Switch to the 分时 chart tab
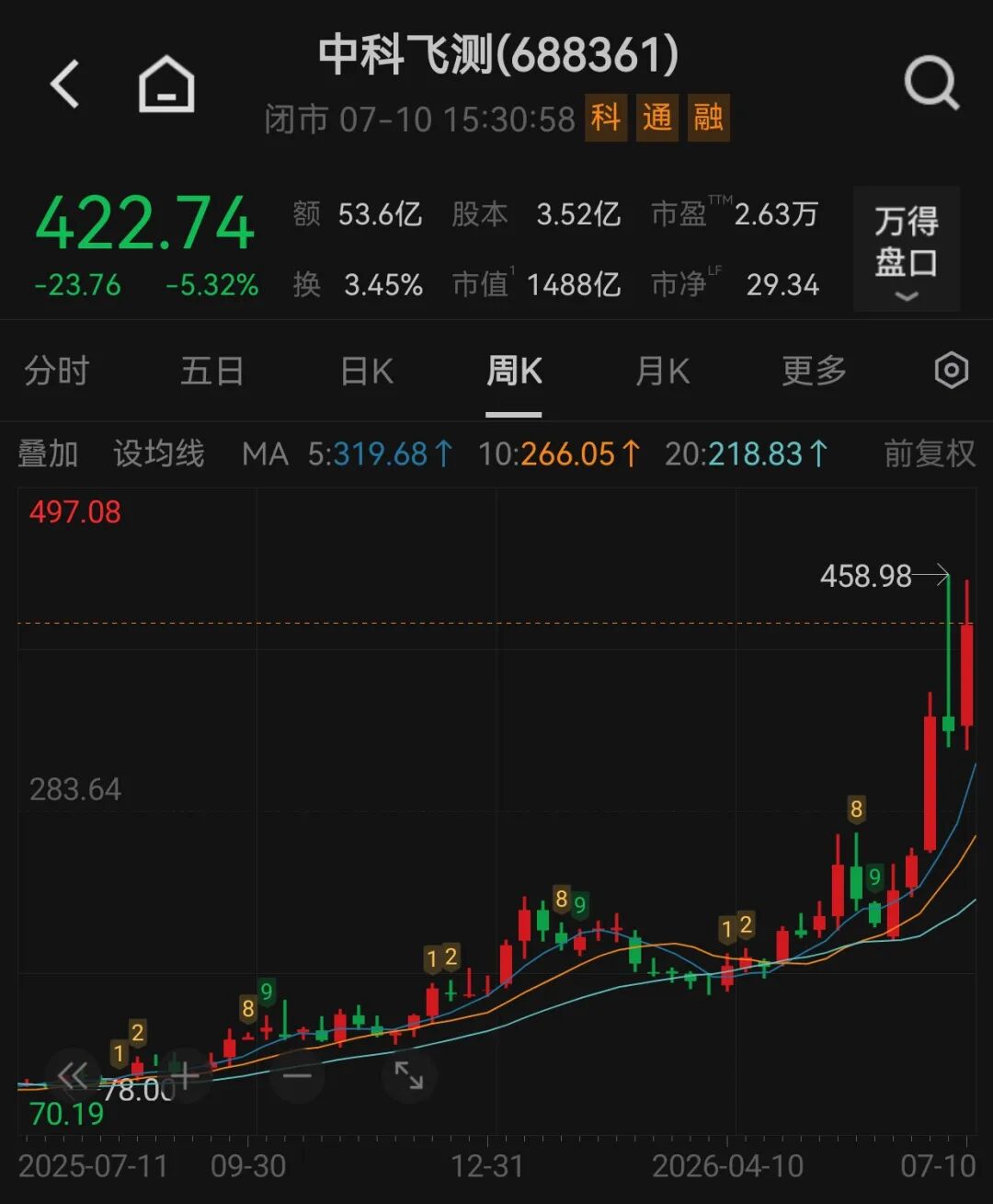 pos(57,372)
